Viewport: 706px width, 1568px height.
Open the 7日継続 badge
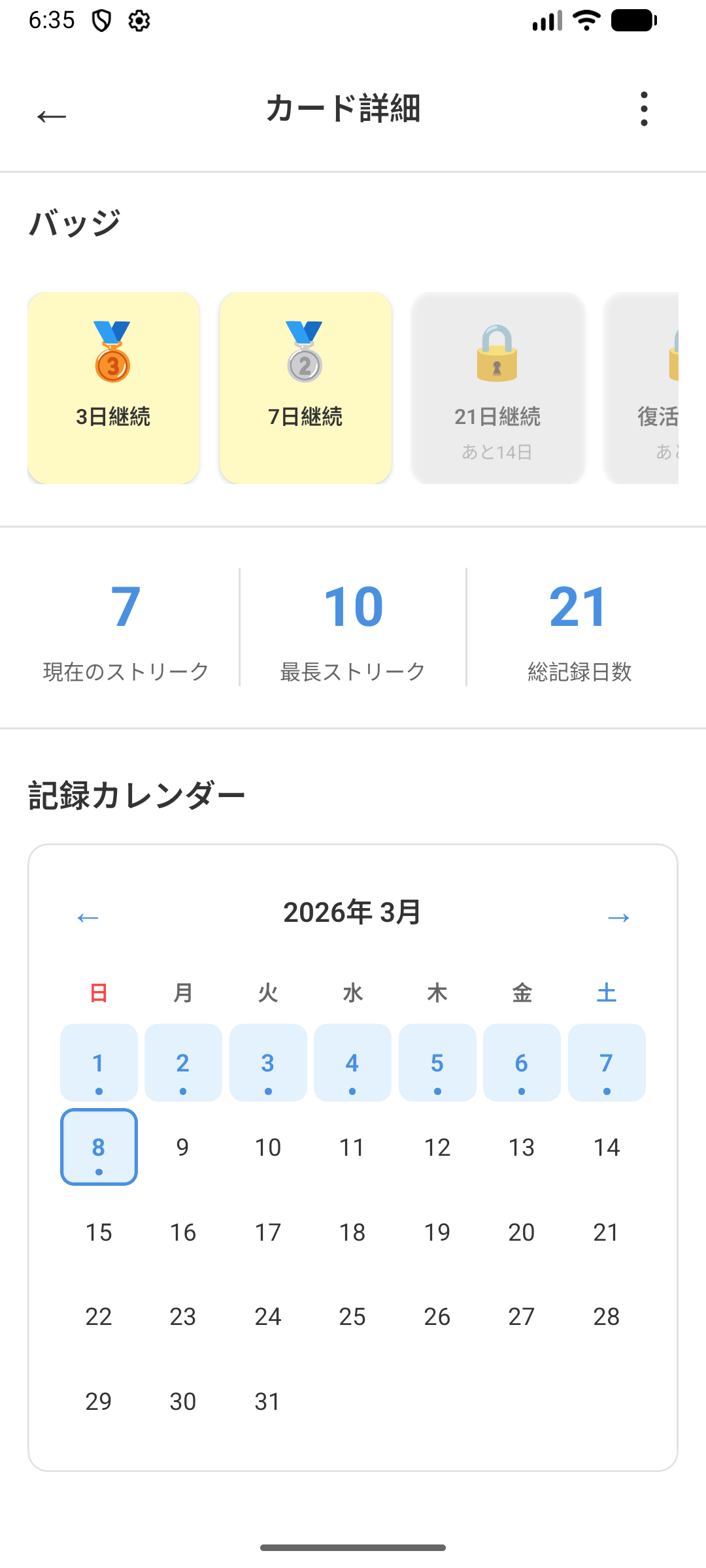(x=305, y=388)
